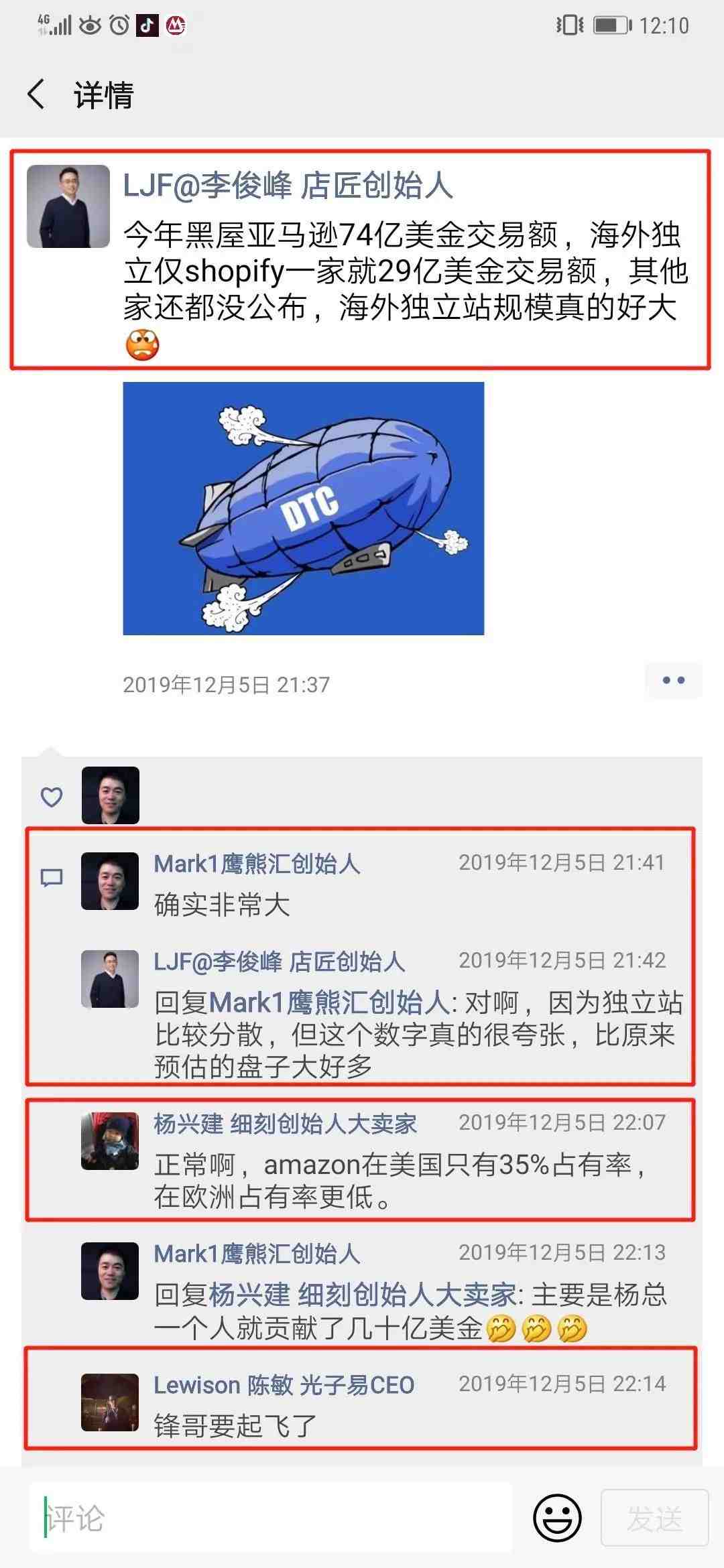Open 杨兴建 细刻创始人大卖家's profile name
This screenshot has width=724, height=1568.
285,1124
